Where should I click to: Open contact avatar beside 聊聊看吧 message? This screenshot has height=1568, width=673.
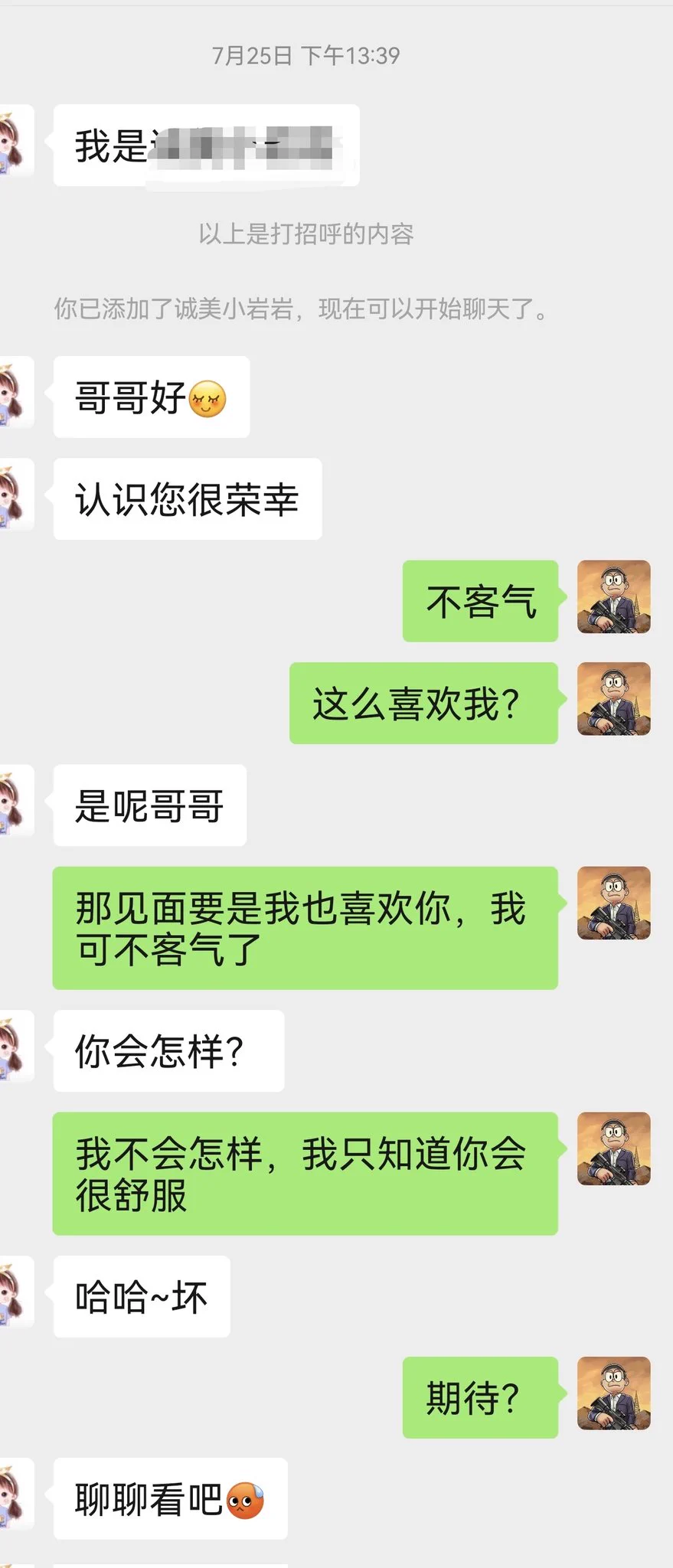click(x=15, y=1496)
